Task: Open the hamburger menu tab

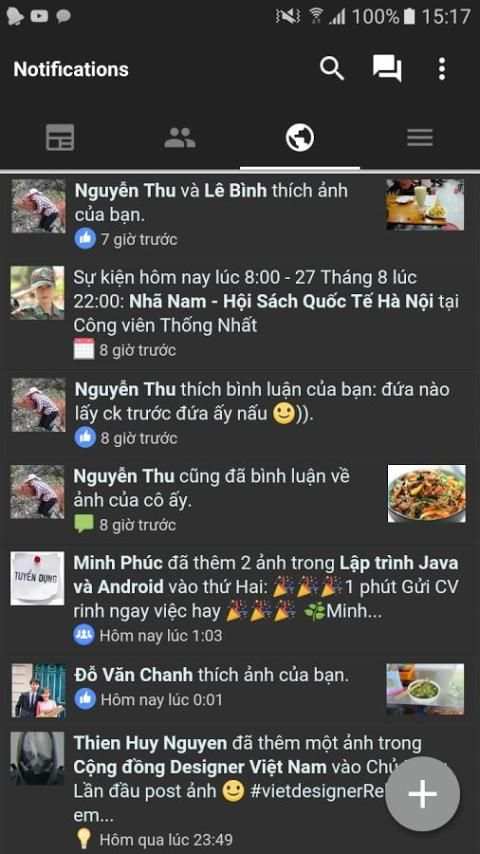Action: pyautogui.click(x=420, y=138)
